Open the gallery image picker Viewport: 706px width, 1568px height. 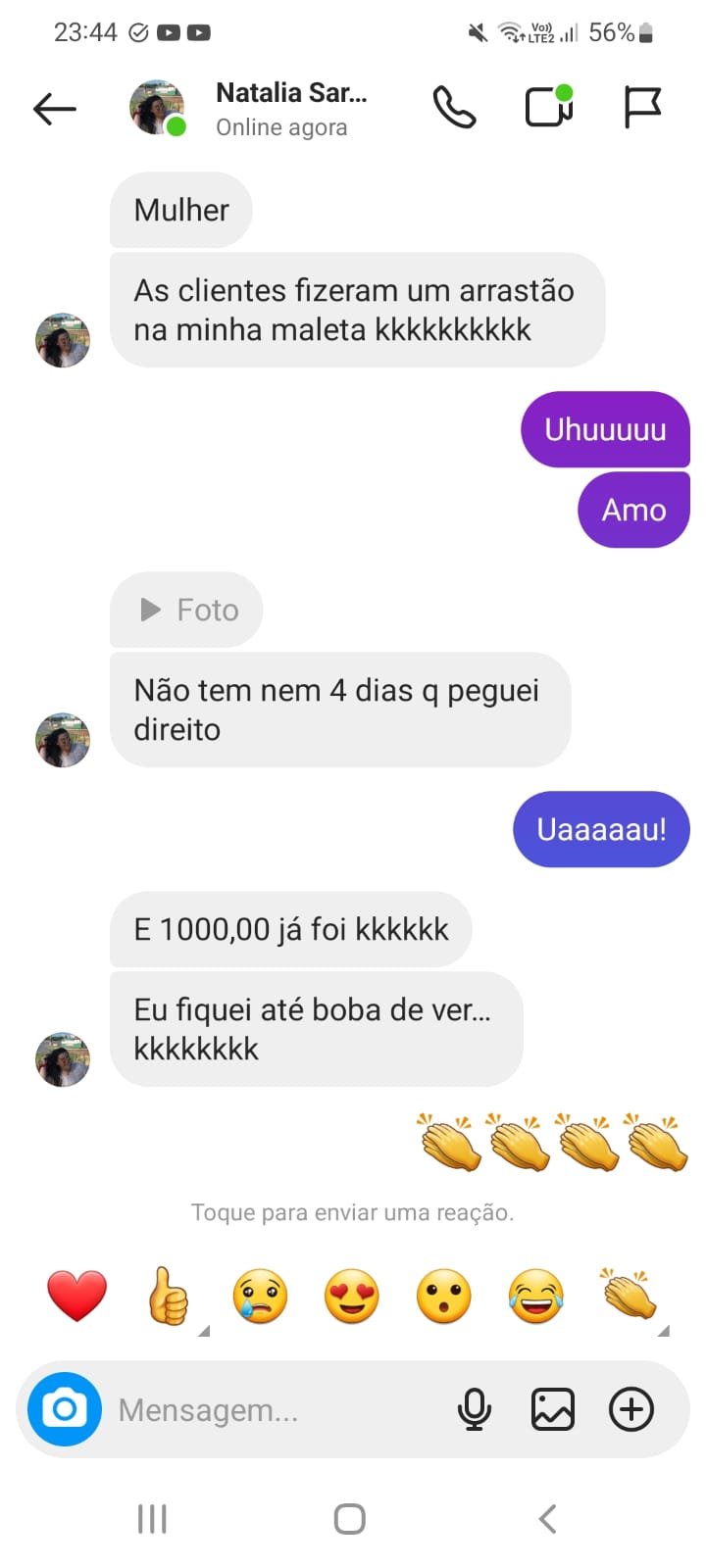coord(553,1409)
